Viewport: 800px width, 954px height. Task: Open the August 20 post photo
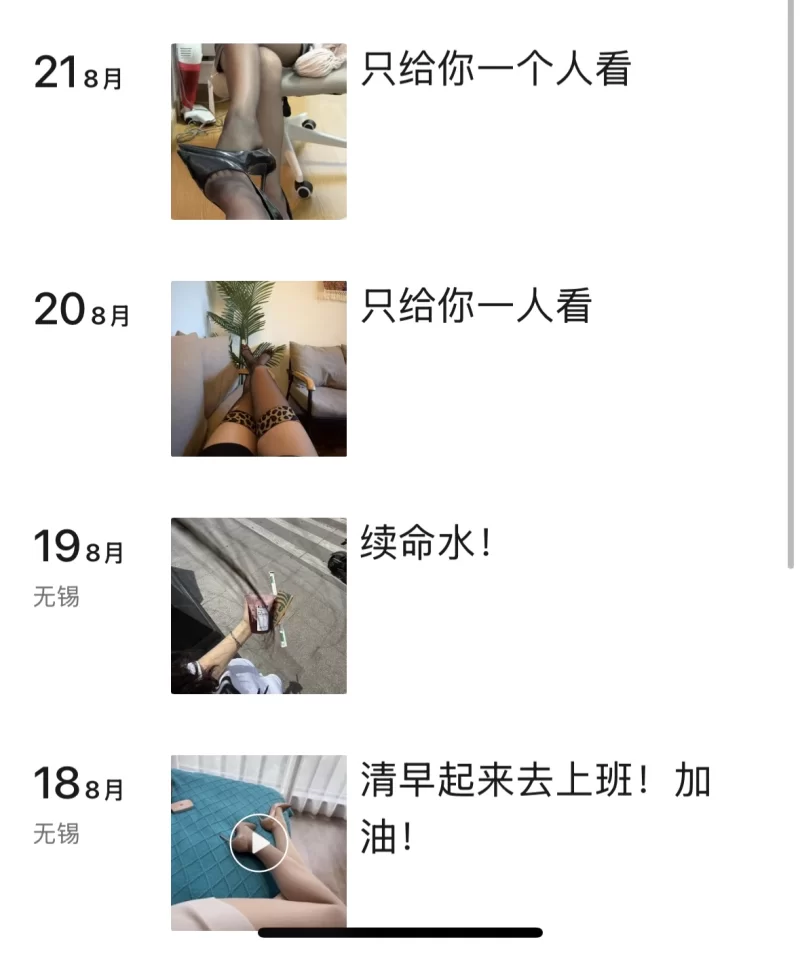[258, 368]
